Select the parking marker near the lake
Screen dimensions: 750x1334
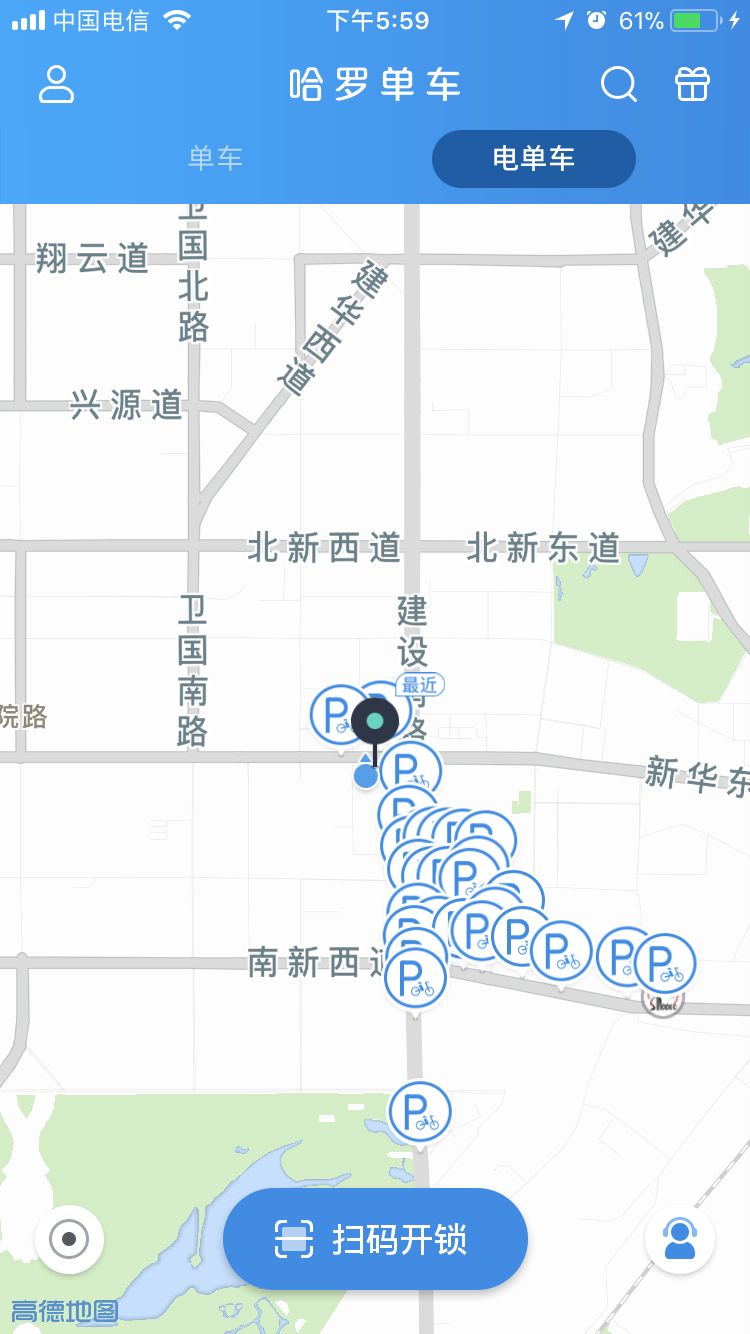[420, 1112]
